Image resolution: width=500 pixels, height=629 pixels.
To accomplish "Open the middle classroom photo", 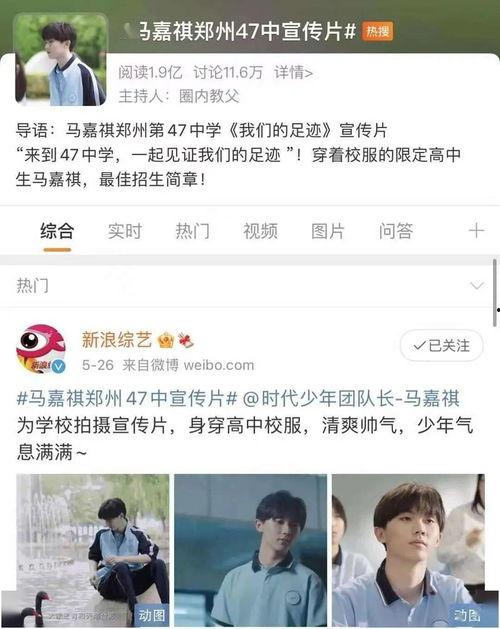I will pos(250,550).
